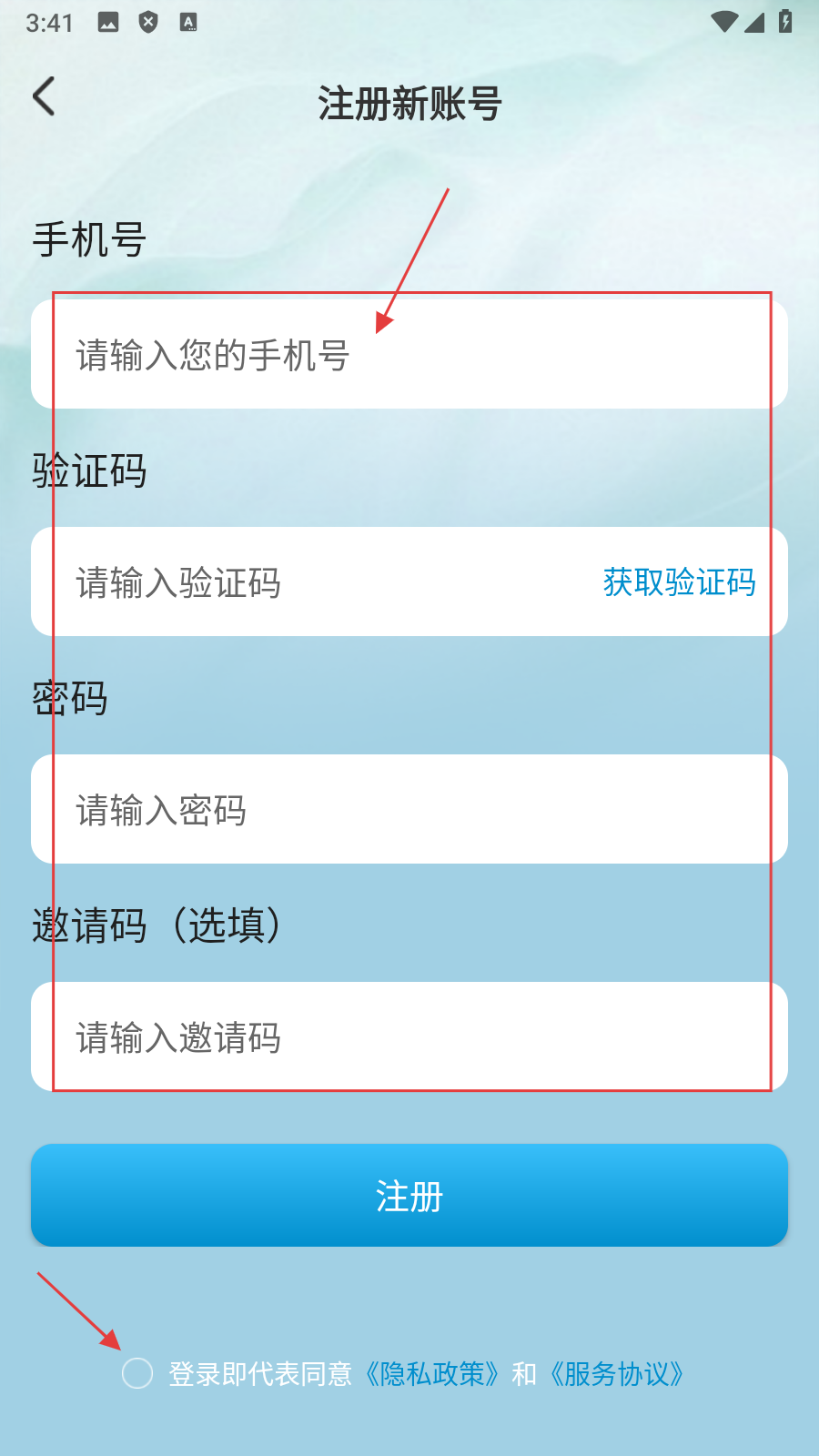This screenshot has height=1456, width=819.
Task: Go back using the top-left arrow
Action: pos(44,96)
